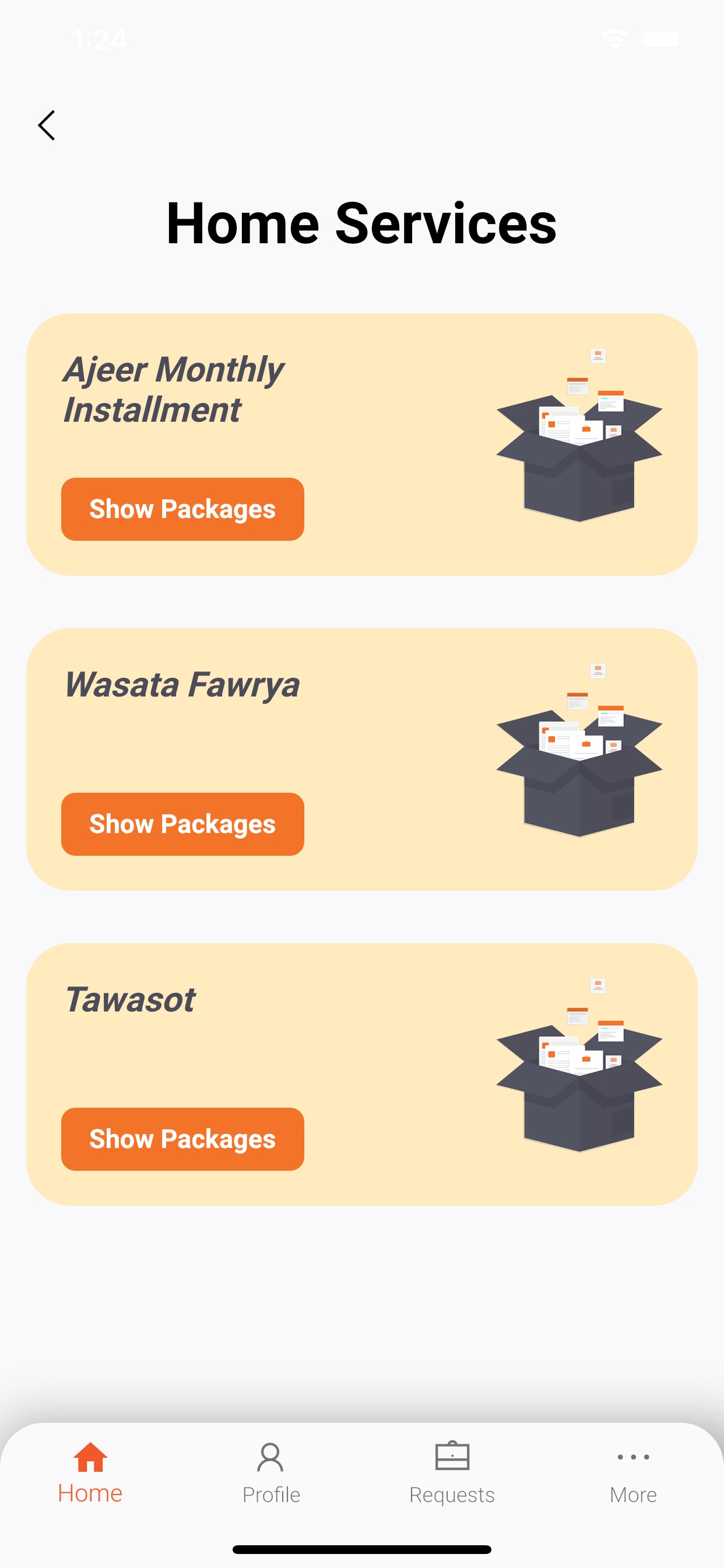Show packages for Wasata Fawrya
724x1568 pixels.
click(x=182, y=824)
